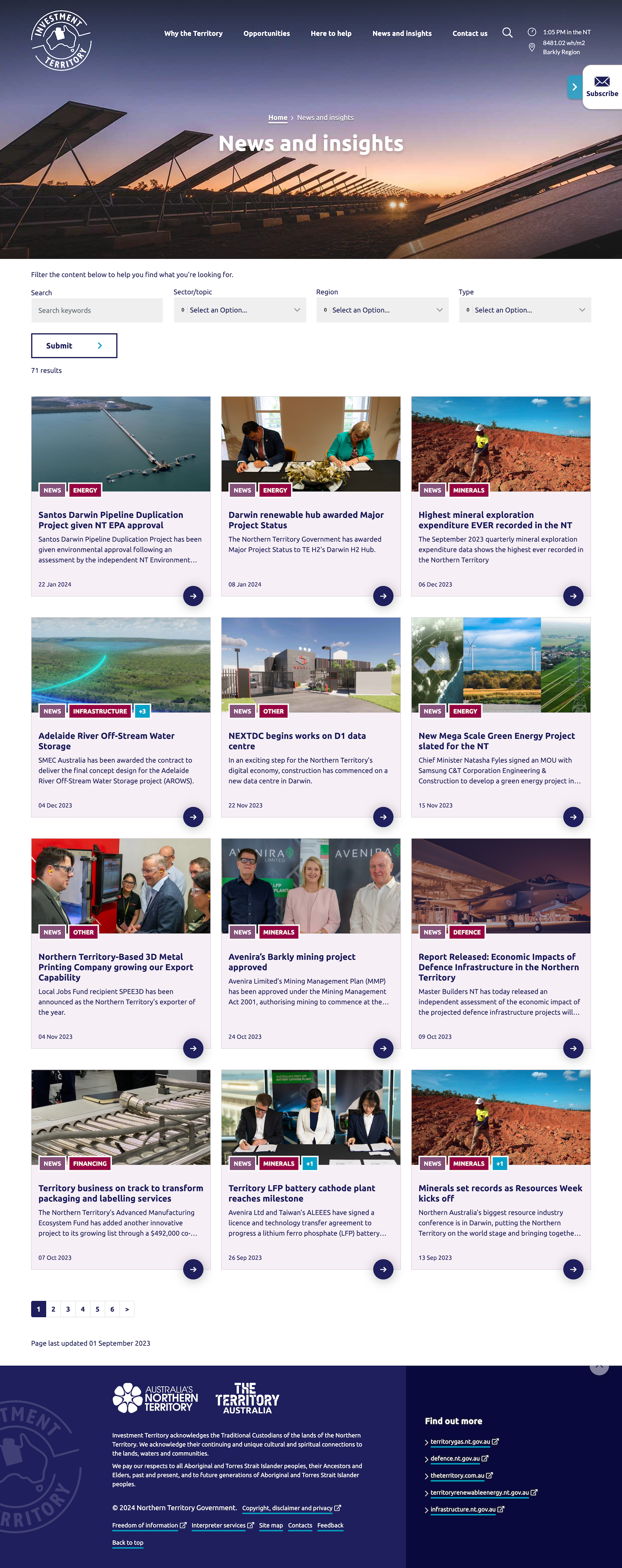Open the Contact us page
Image resolution: width=622 pixels, height=1568 pixels.
469,34
